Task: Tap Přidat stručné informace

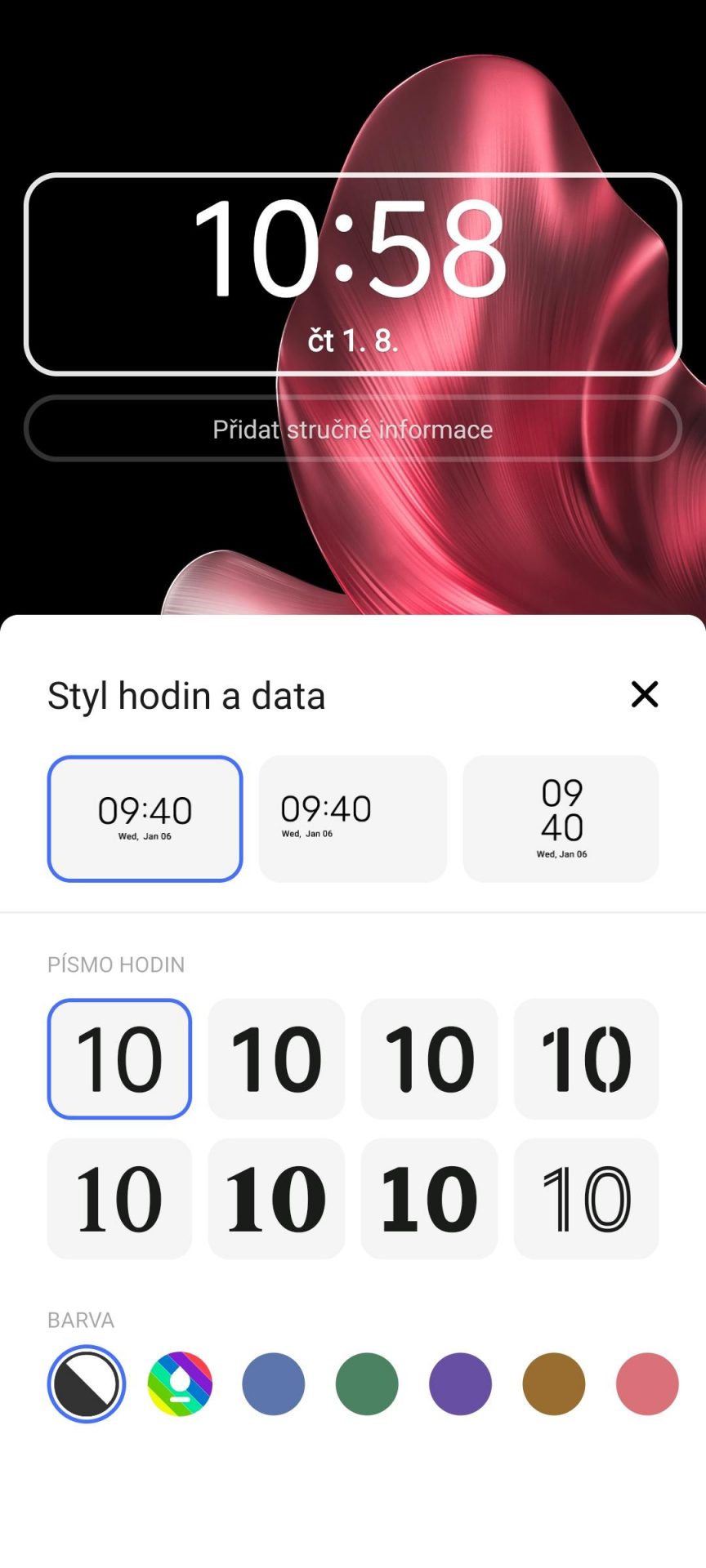Action: (353, 430)
